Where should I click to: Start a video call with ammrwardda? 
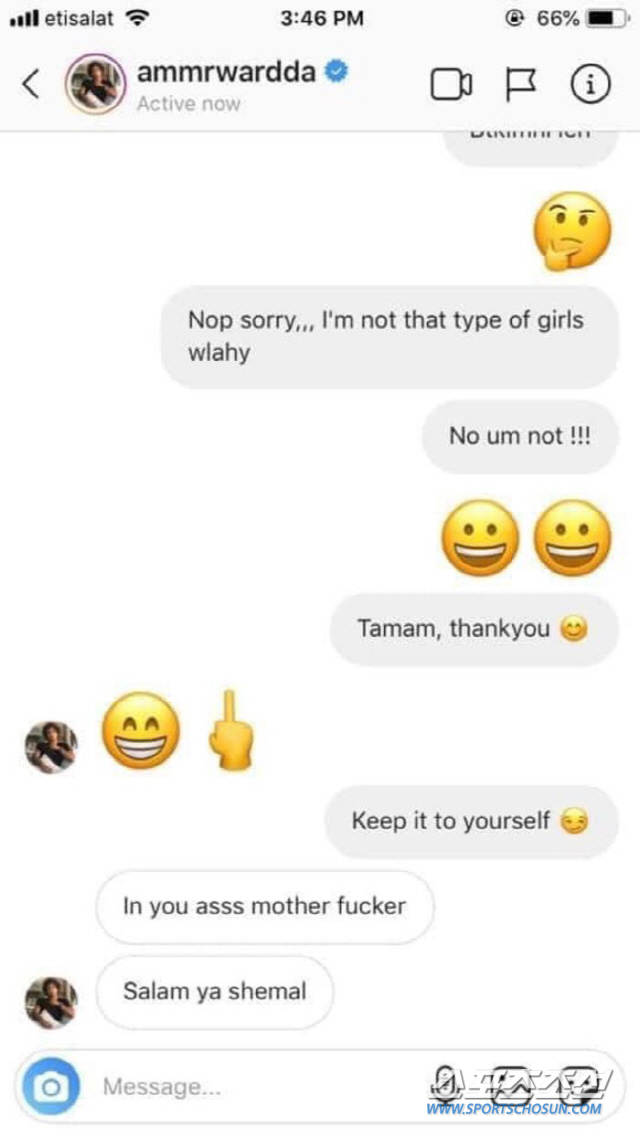point(451,86)
